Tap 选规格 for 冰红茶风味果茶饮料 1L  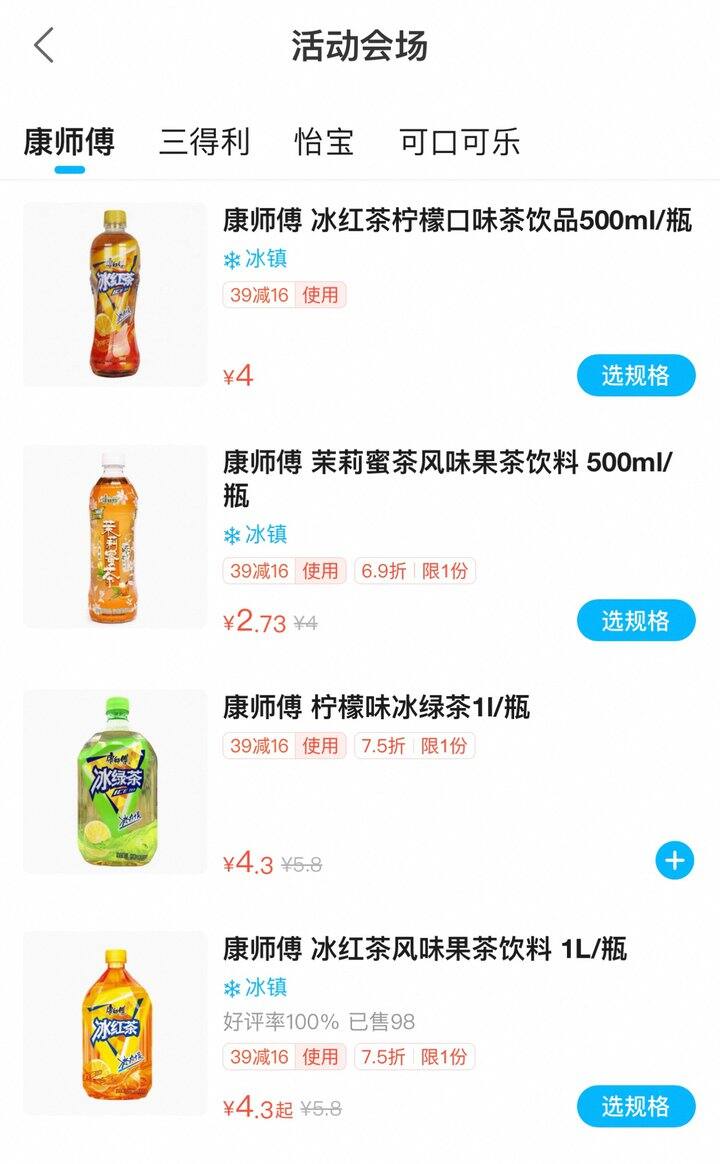click(x=635, y=1106)
